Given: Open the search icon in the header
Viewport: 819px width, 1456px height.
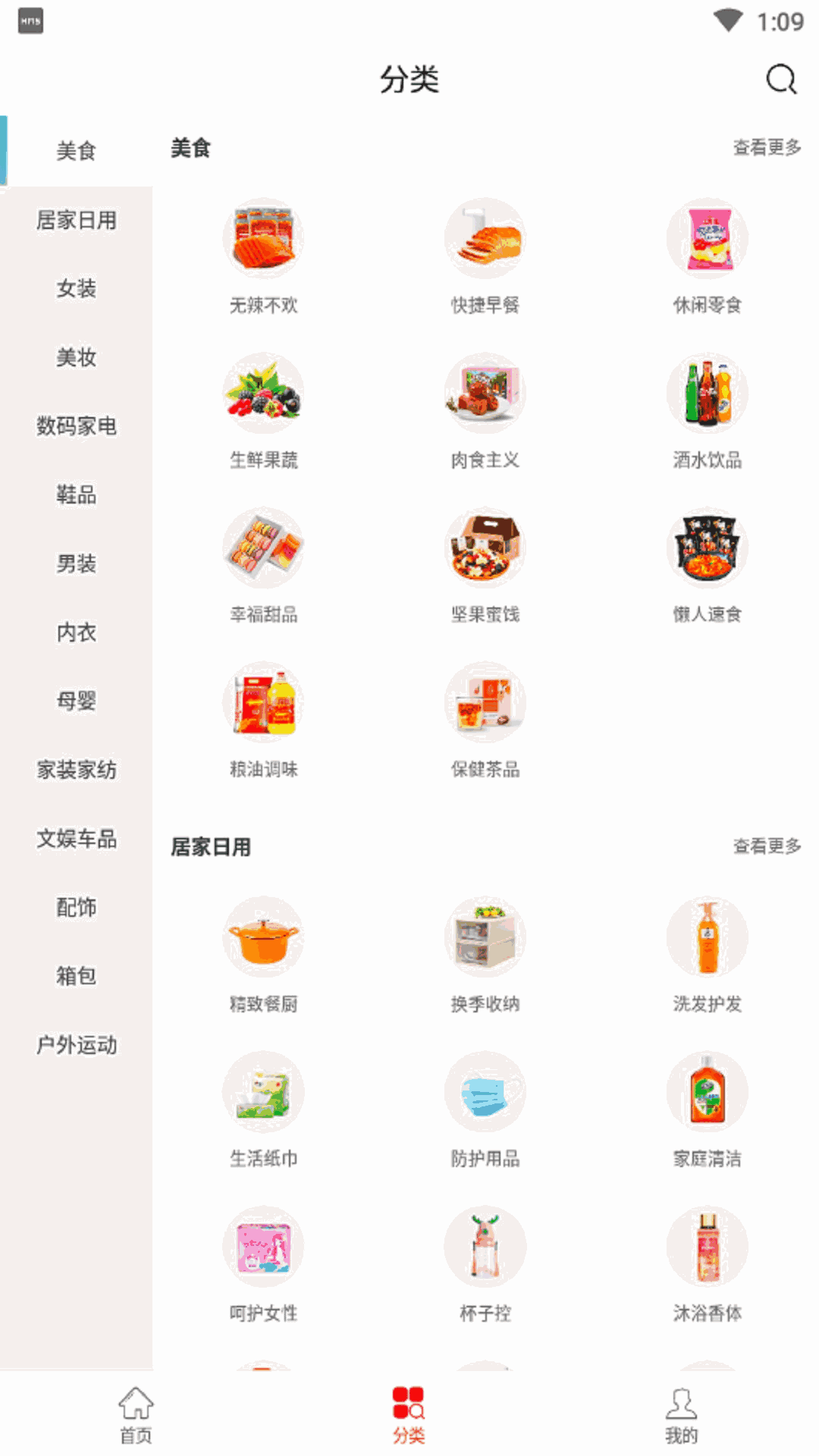Looking at the screenshot, I should click(x=780, y=79).
